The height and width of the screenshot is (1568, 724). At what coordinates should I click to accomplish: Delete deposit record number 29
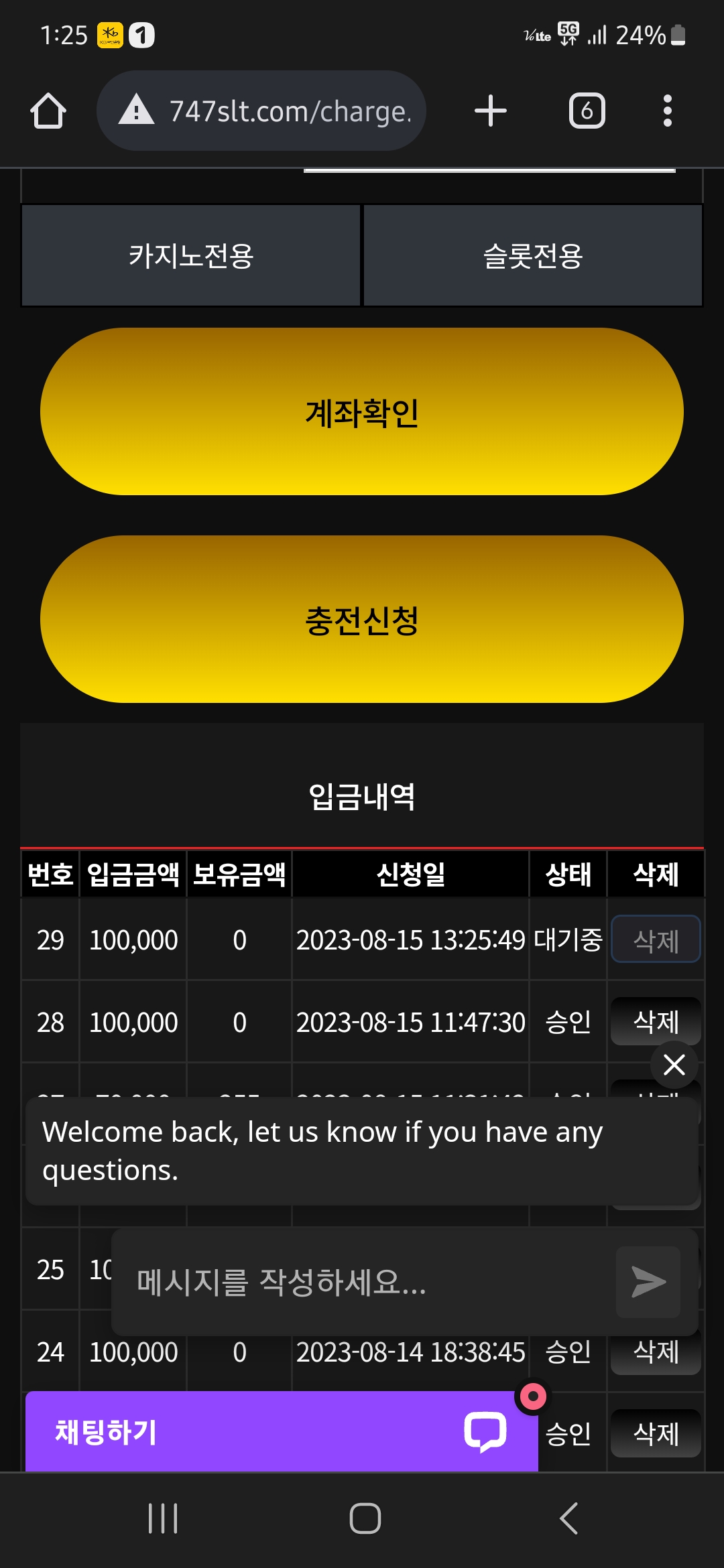point(656,939)
